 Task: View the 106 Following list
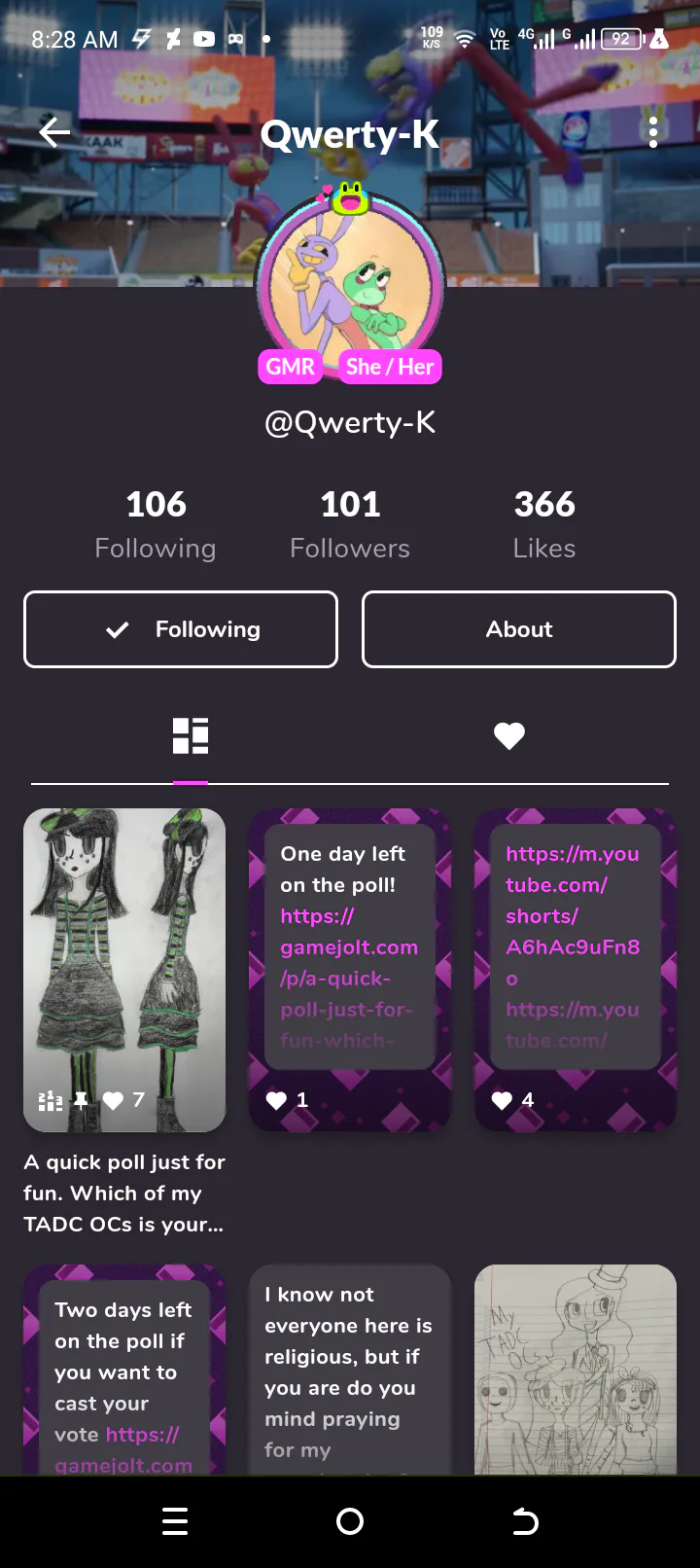pos(156,524)
